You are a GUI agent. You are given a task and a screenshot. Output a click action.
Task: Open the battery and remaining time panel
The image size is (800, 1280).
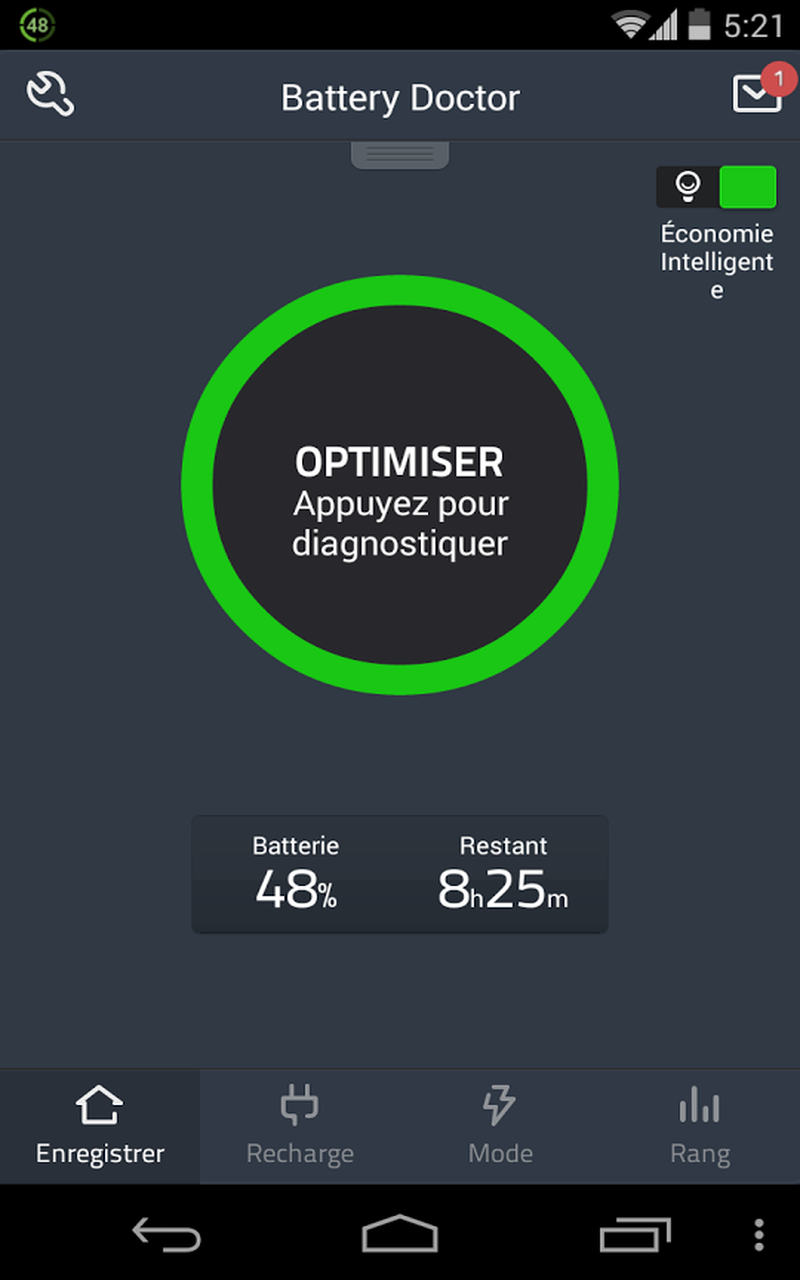[x=400, y=875]
